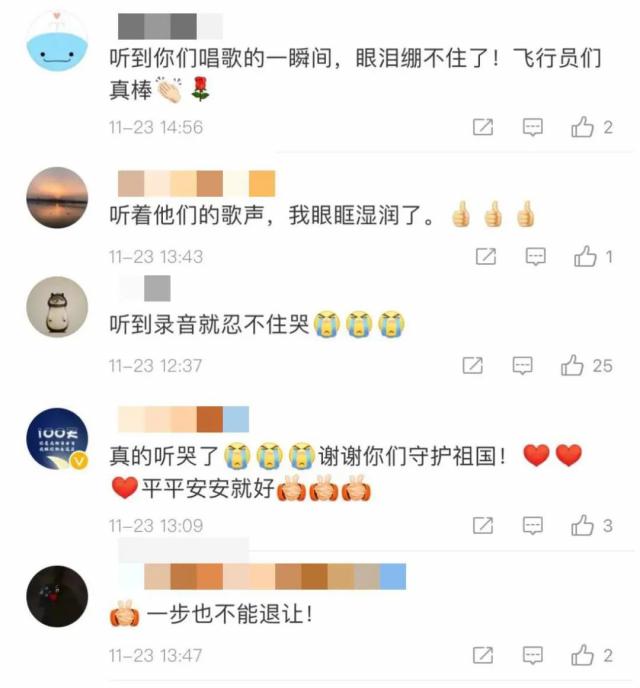Like the comment 听到录音就忍不住哭
Viewport: 640px width, 688px height.
coord(573,366)
